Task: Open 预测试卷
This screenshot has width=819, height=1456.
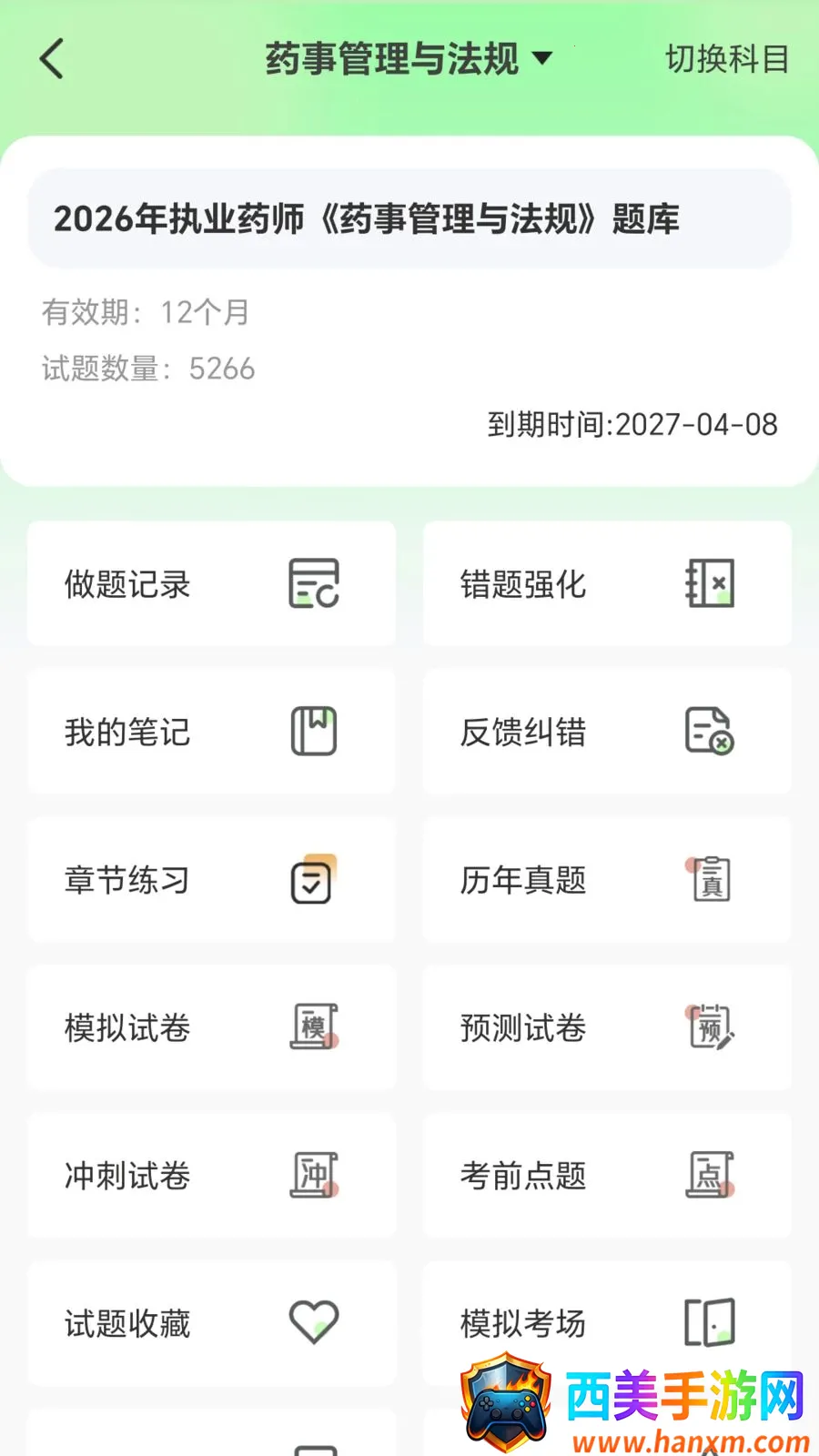Action: [x=607, y=1027]
